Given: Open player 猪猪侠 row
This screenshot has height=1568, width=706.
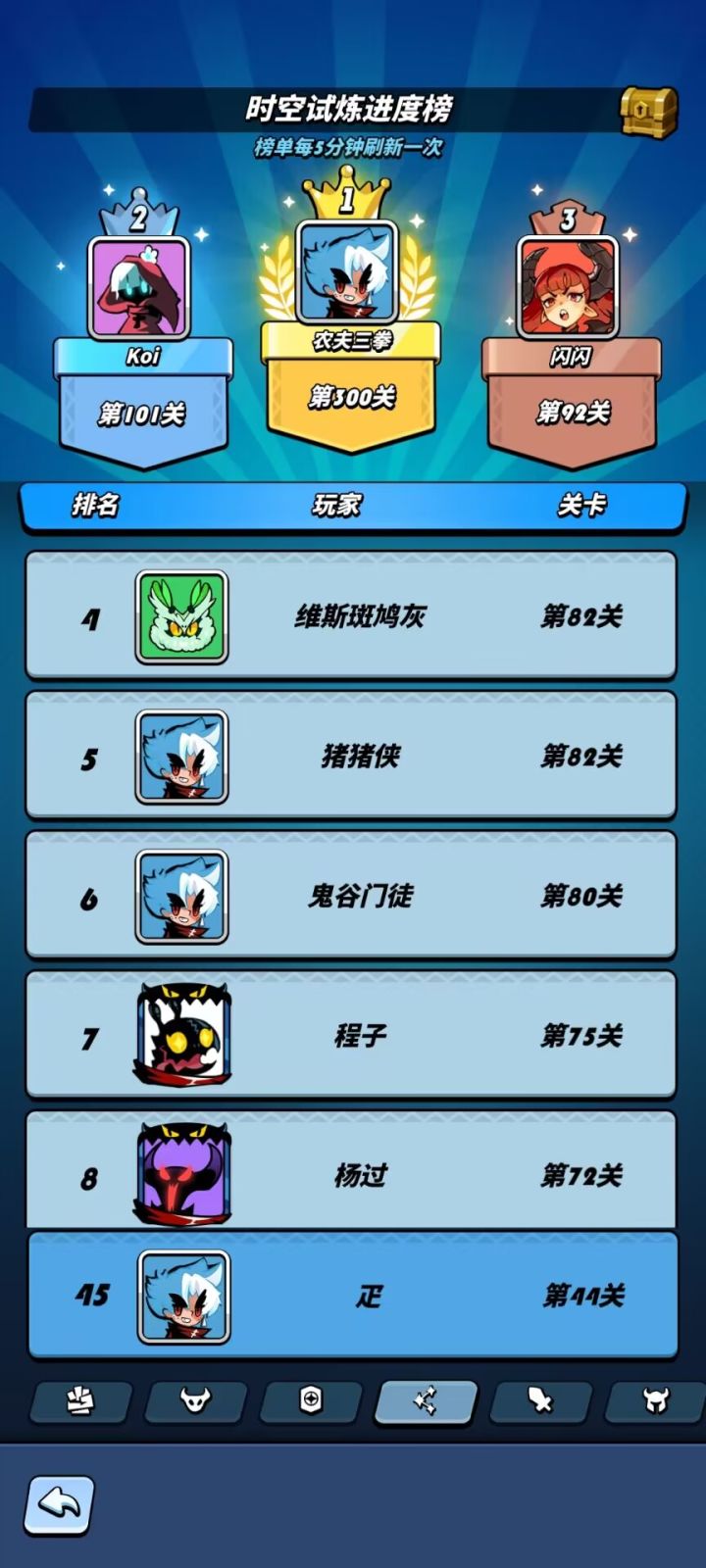Looking at the screenshot, I should tap(351, 757).
